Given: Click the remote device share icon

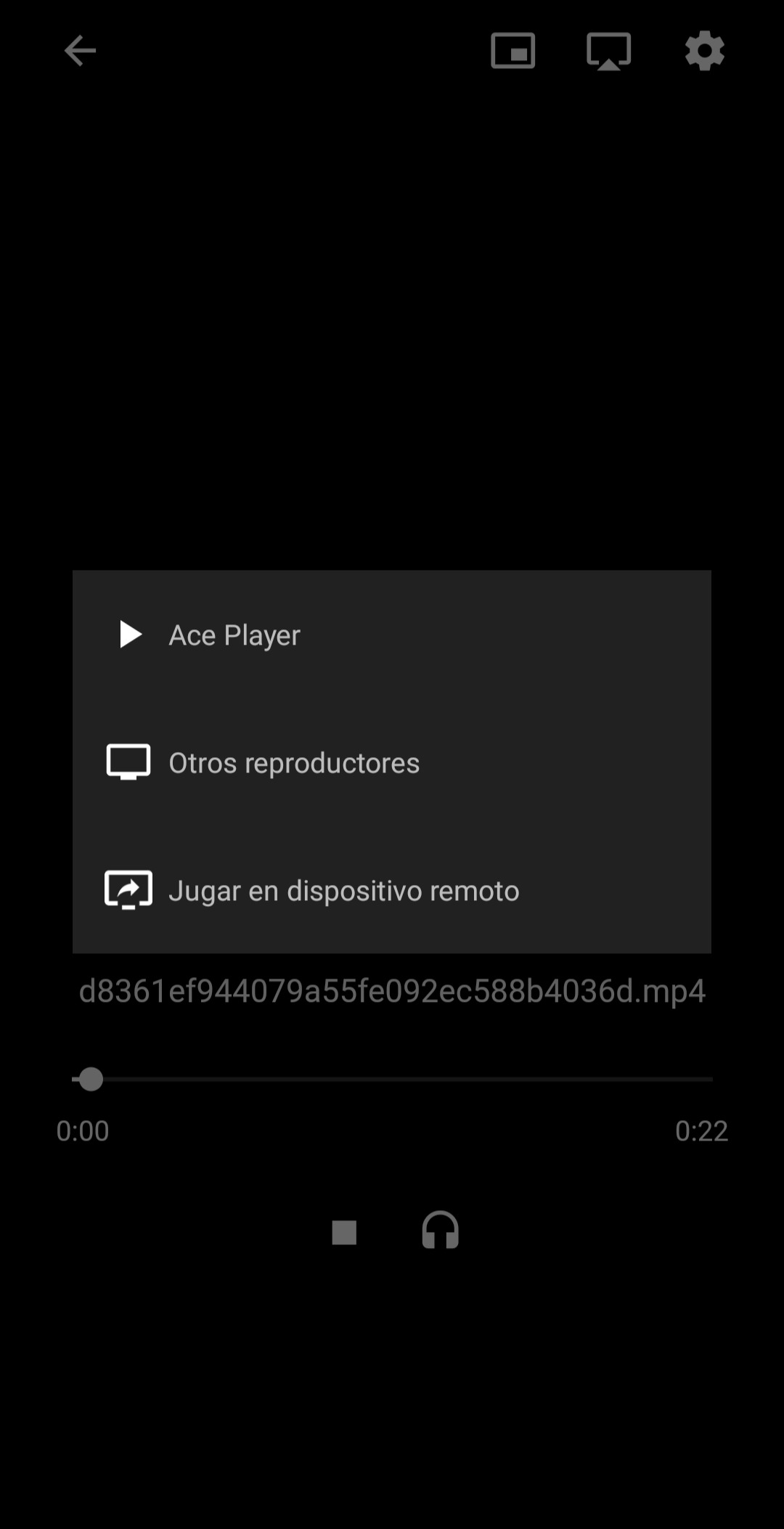Looking at the screenshot, I should tap(128, 889).
